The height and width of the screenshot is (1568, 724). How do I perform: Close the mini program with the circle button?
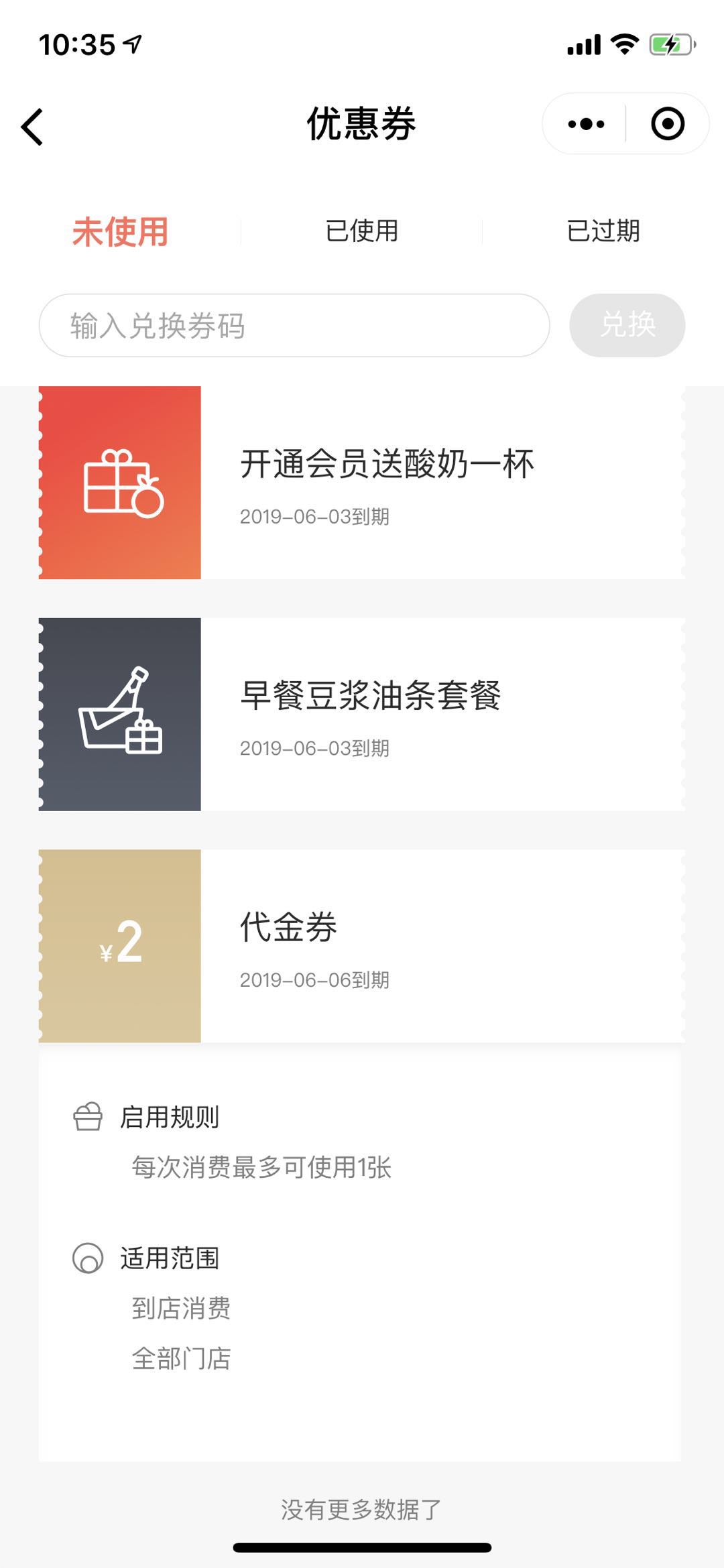(x=667, y=124)
